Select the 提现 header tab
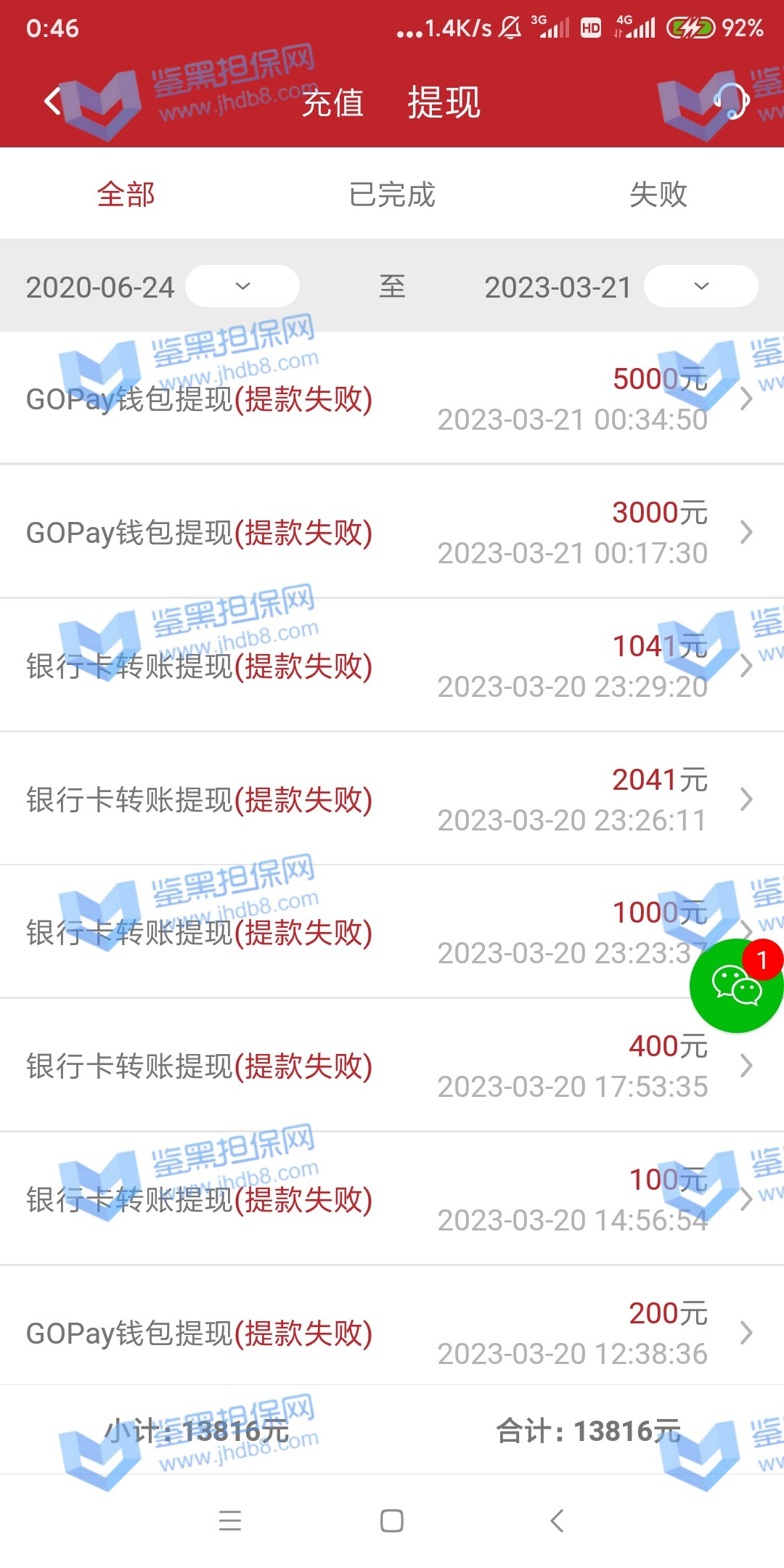This screenshot has width=784, height=1568. click(444, 102)
